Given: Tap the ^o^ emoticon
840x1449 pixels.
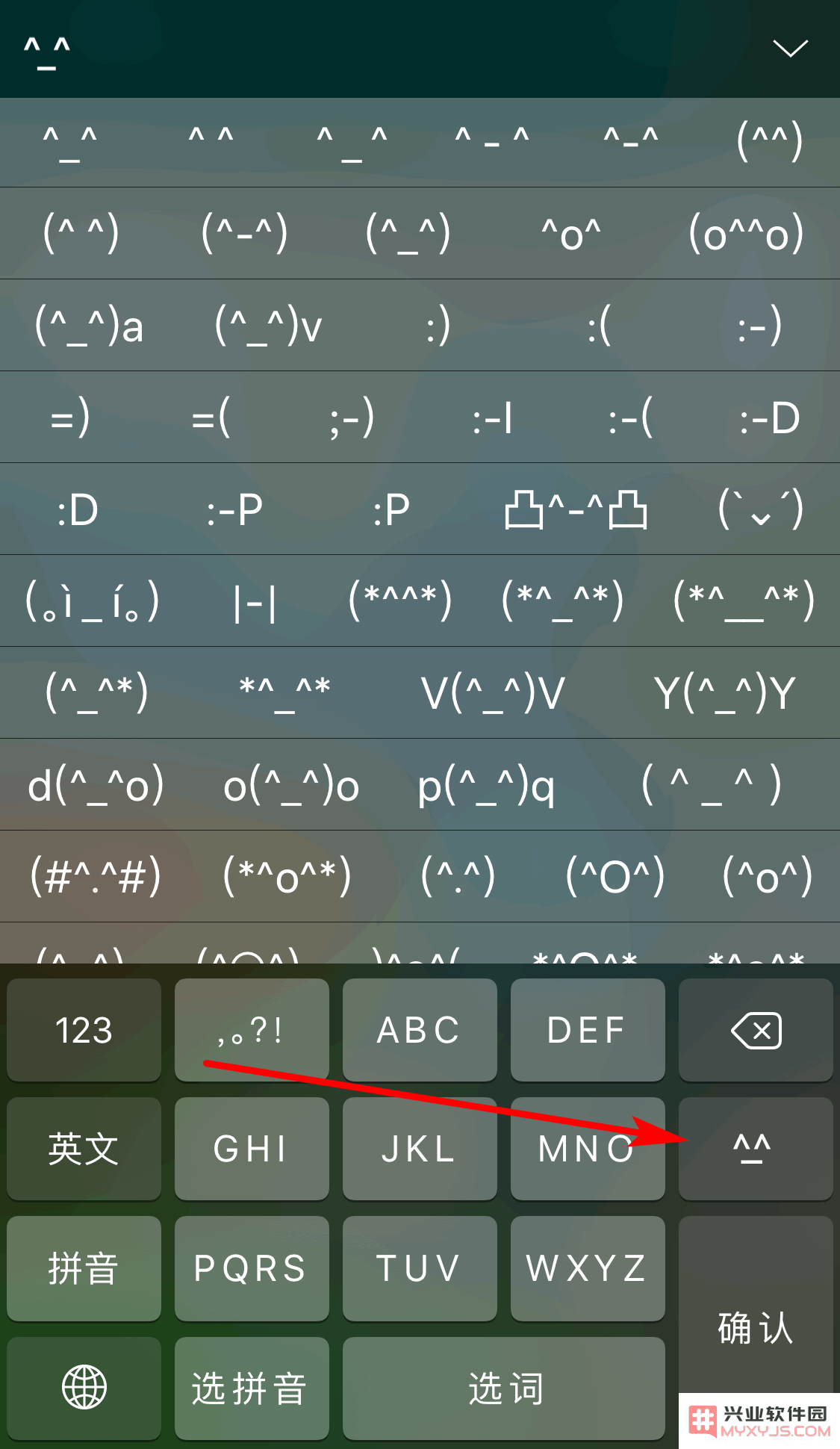Looking at the screenshot, I should (x=571, y=234).
